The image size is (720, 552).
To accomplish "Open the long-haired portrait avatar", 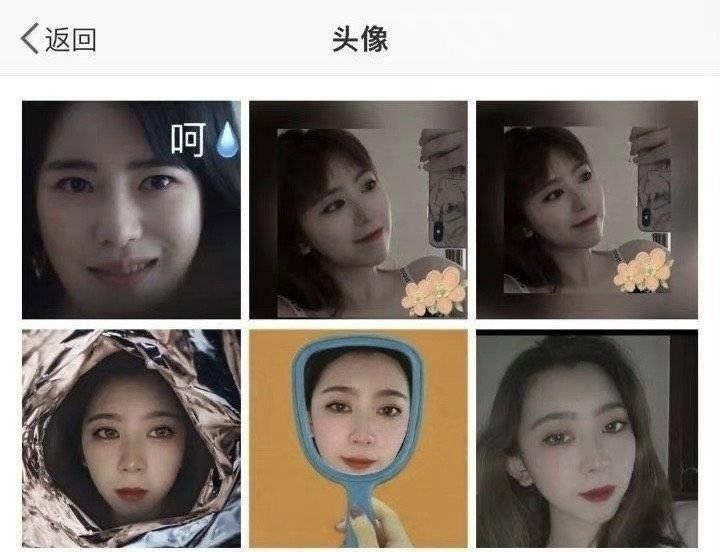I will [586, 440].
